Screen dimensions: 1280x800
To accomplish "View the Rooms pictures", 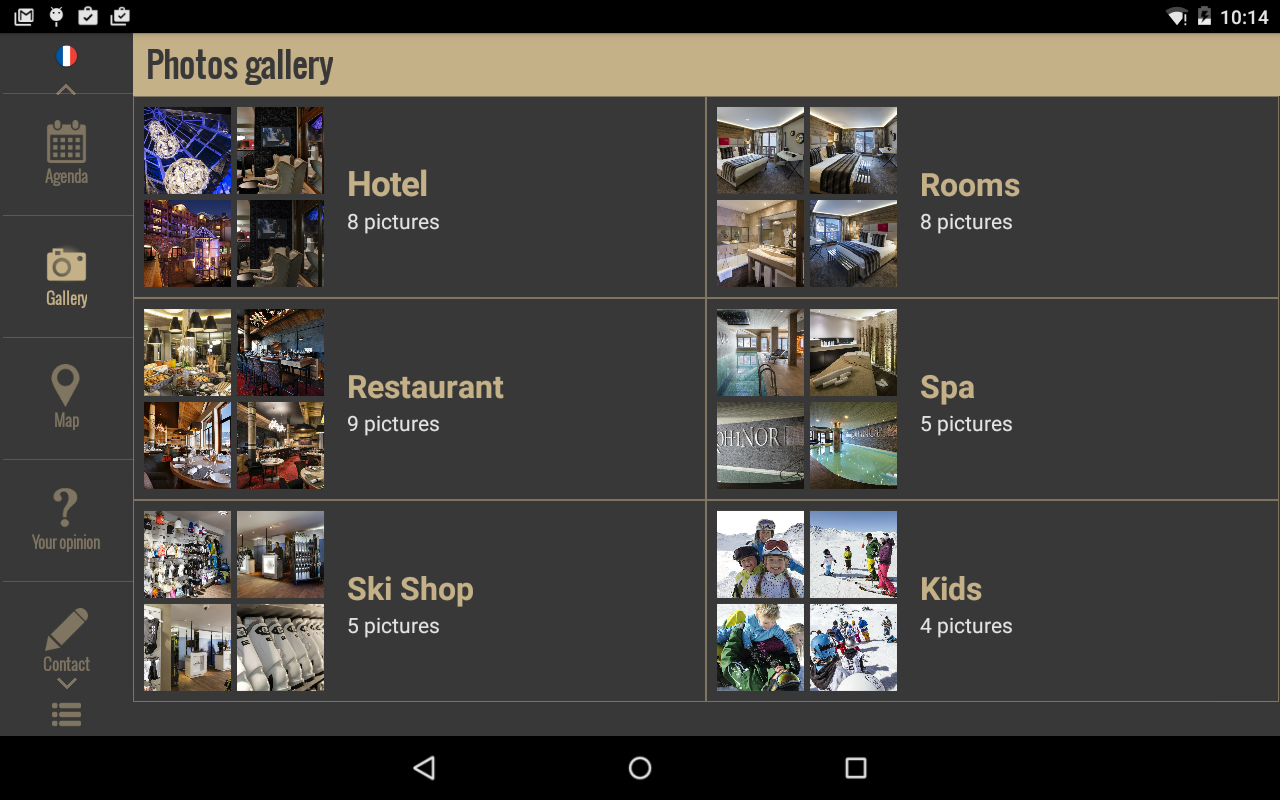I will pyautogui.click(x=992, y=198).
